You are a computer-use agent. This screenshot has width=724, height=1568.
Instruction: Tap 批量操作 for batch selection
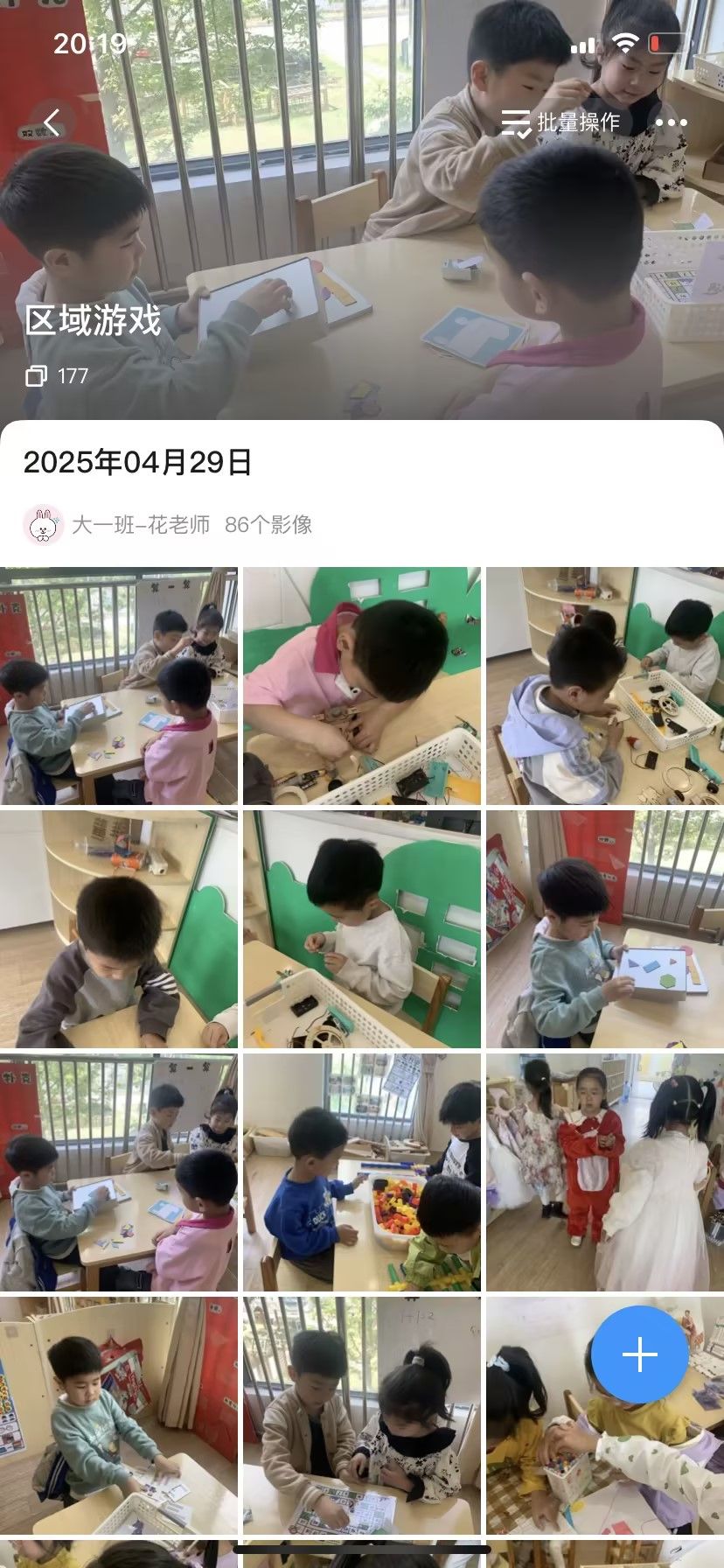pos(561,122)
